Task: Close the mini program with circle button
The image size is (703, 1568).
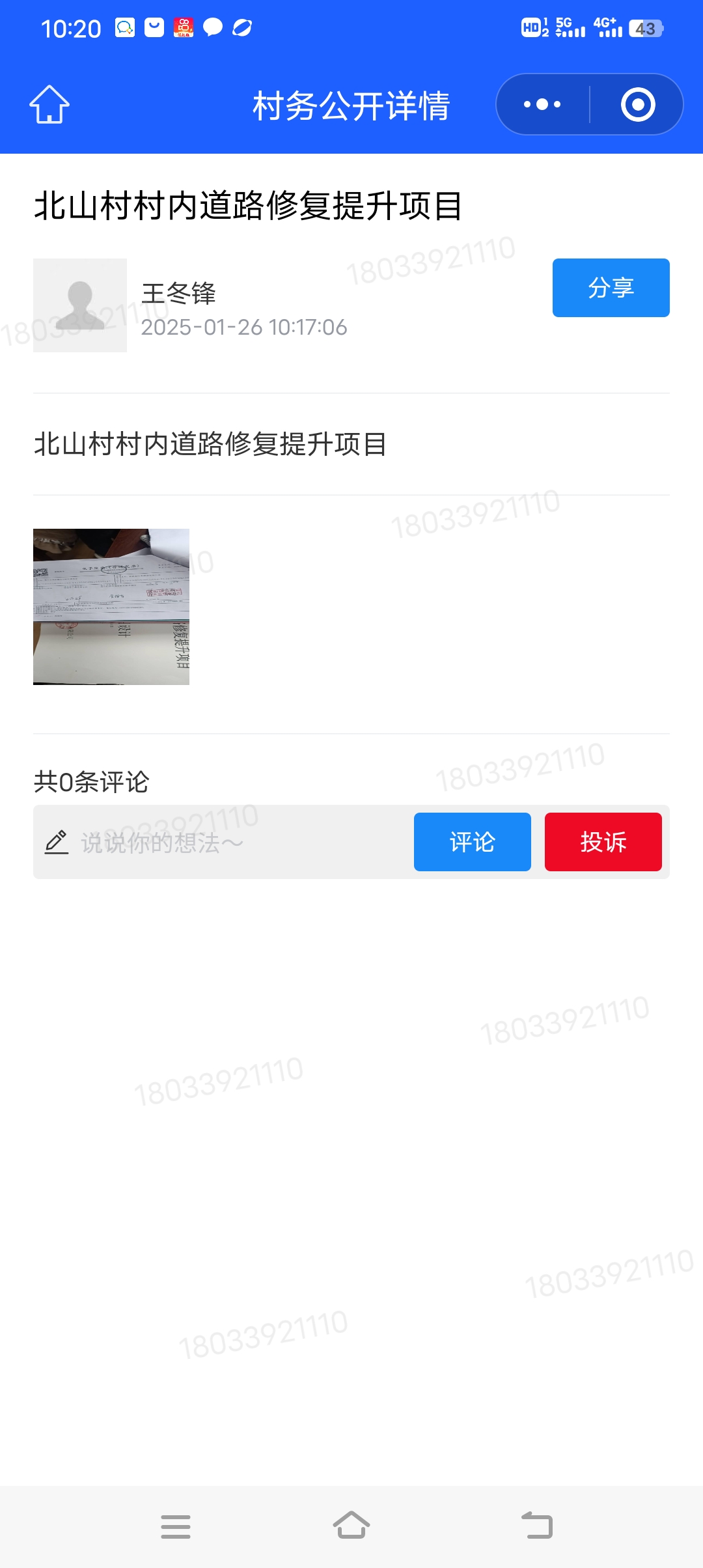Action: coord(637,104)
